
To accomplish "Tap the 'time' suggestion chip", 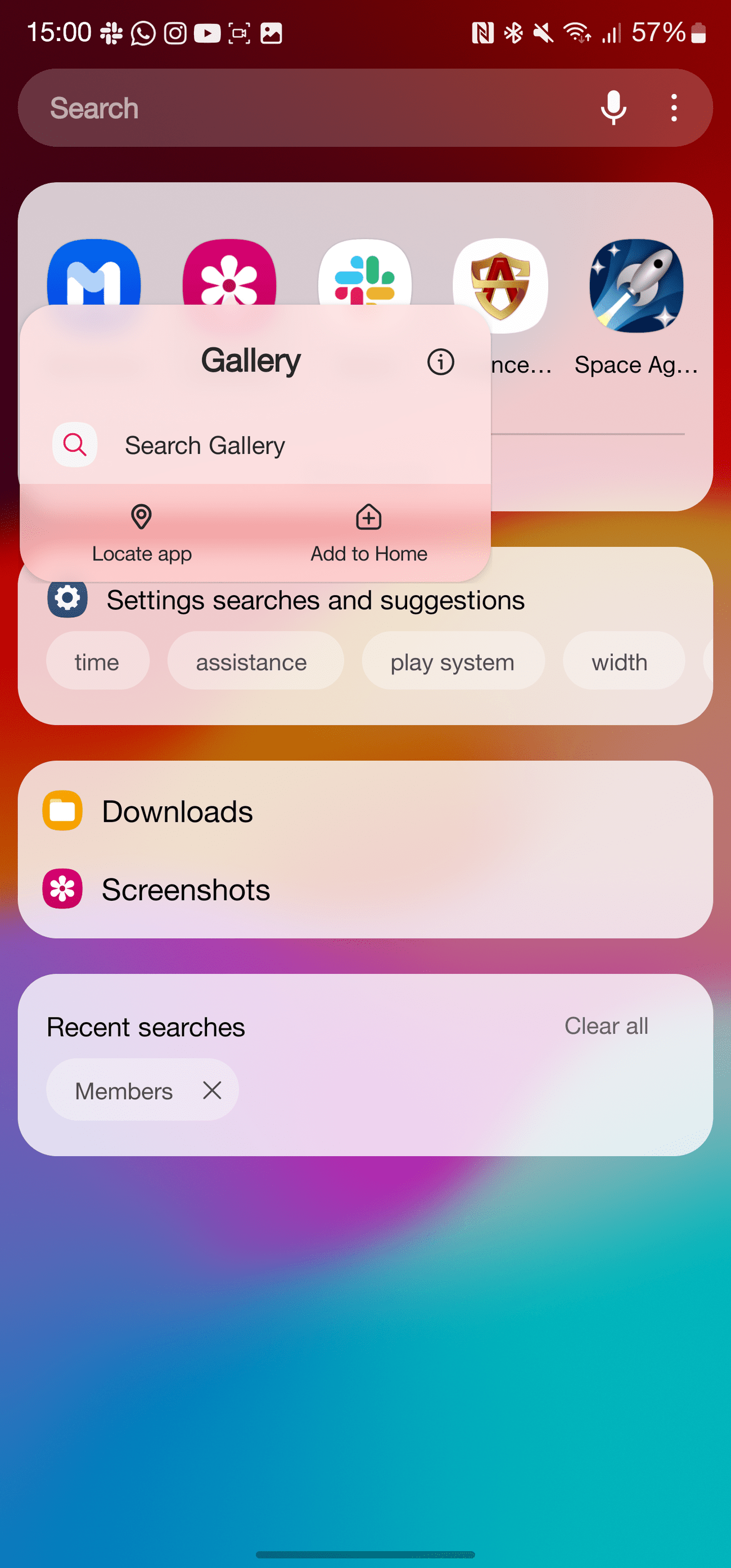I will pos(97,661).
